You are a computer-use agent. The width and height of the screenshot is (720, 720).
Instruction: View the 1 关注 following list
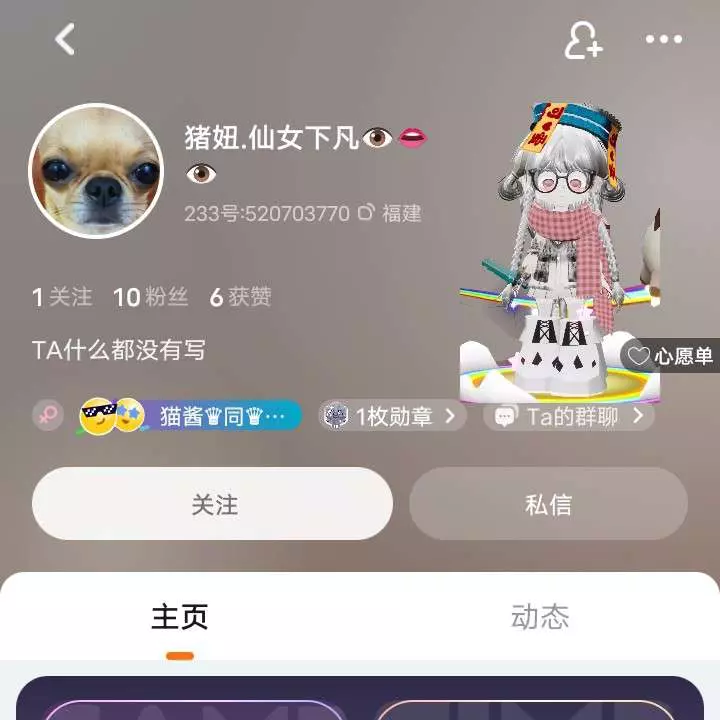point(62,297)
